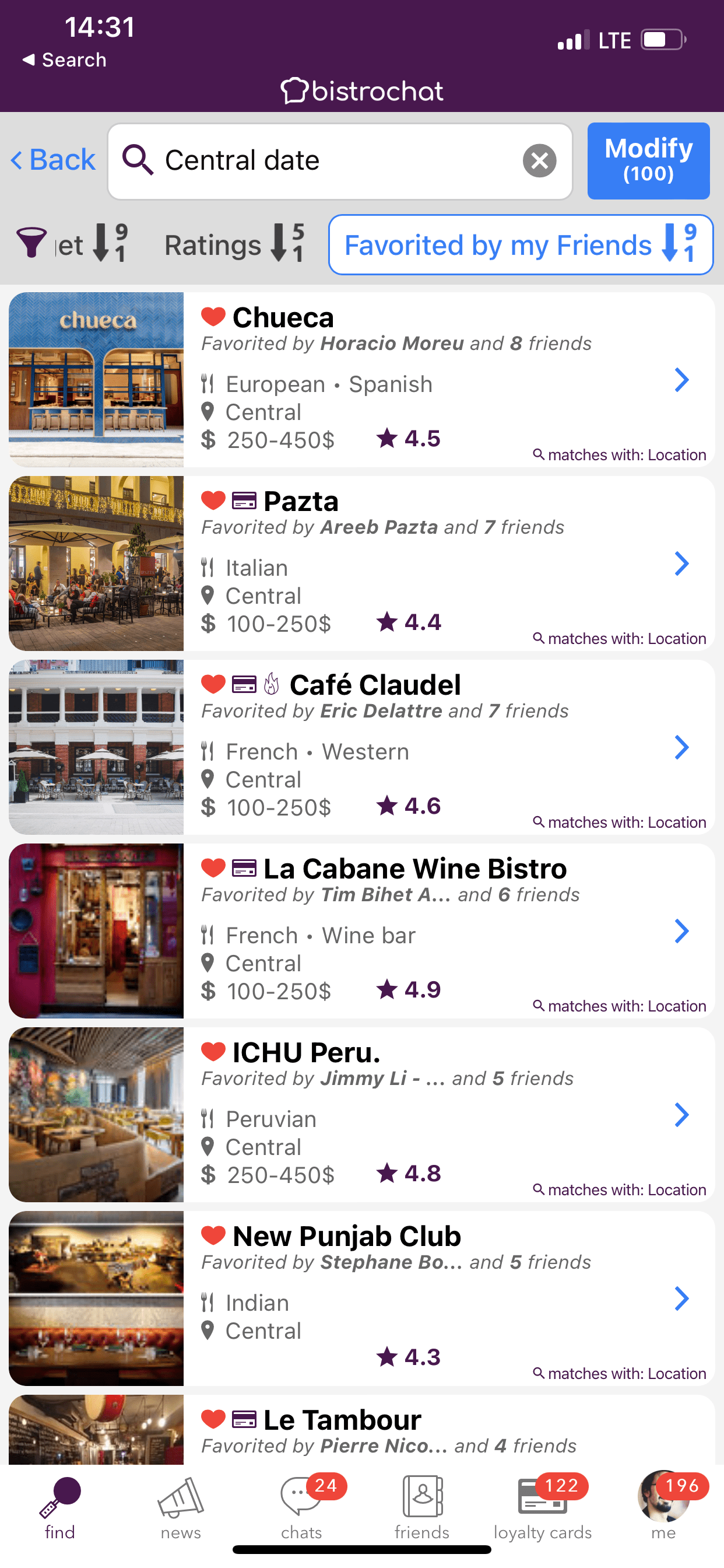Go back using the Back button

point(53,160)
